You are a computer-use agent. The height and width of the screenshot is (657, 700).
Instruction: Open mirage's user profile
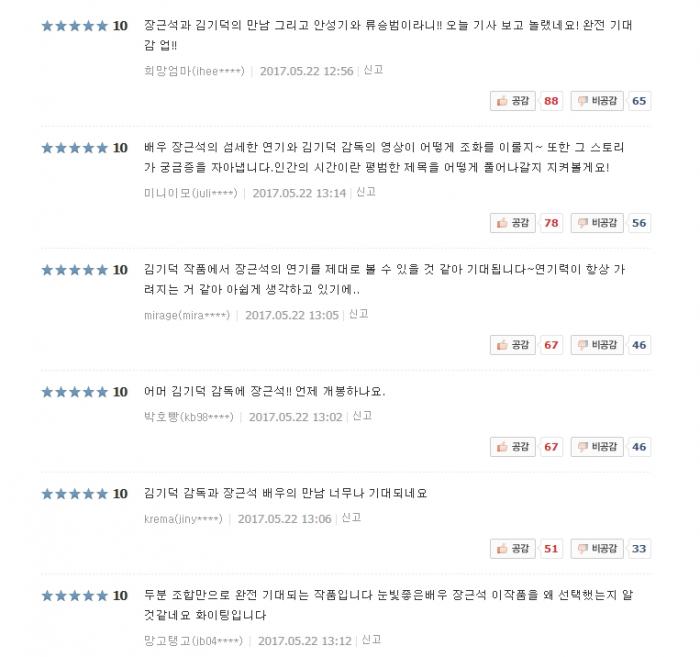(187, 315)
